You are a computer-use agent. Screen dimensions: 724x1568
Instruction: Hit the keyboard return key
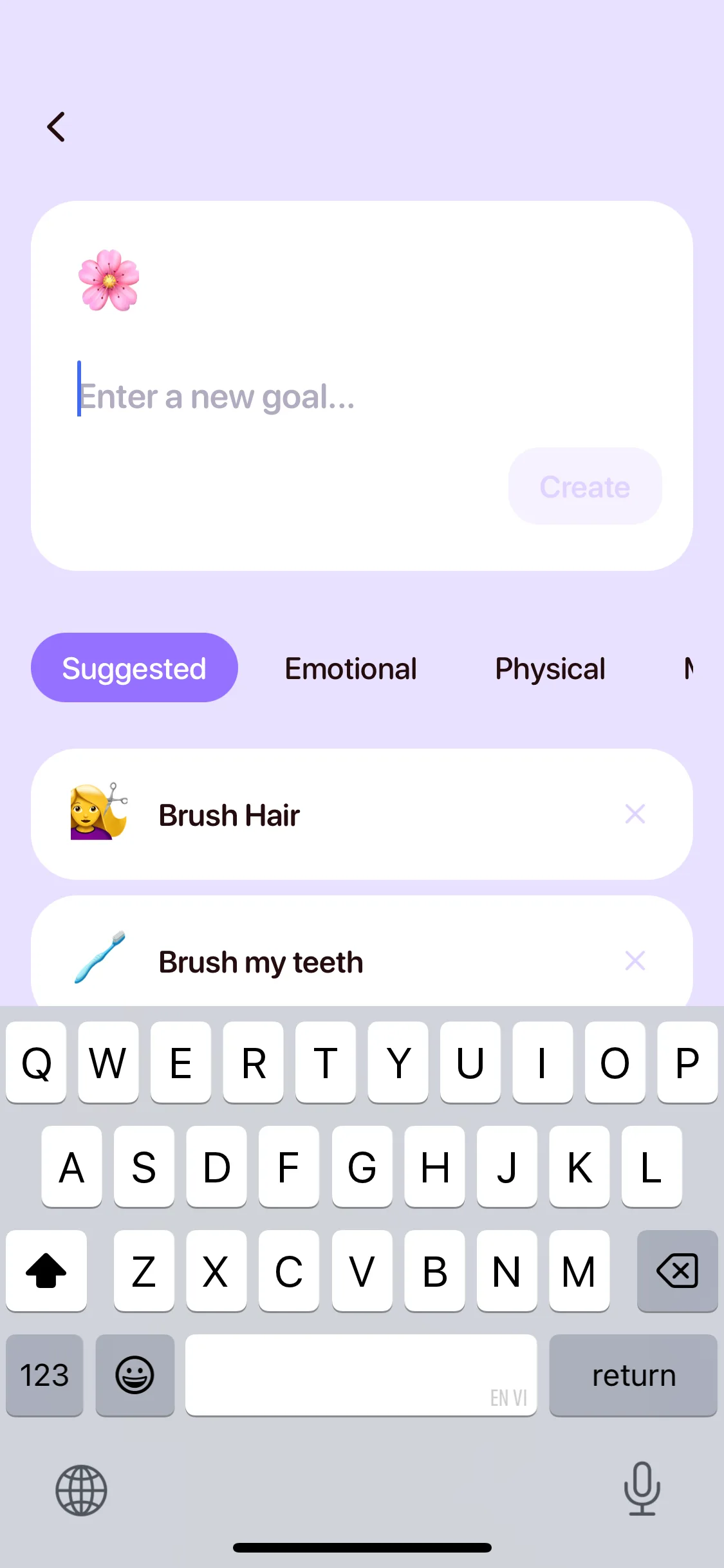pyautogui.click(x=633, y=1376)
